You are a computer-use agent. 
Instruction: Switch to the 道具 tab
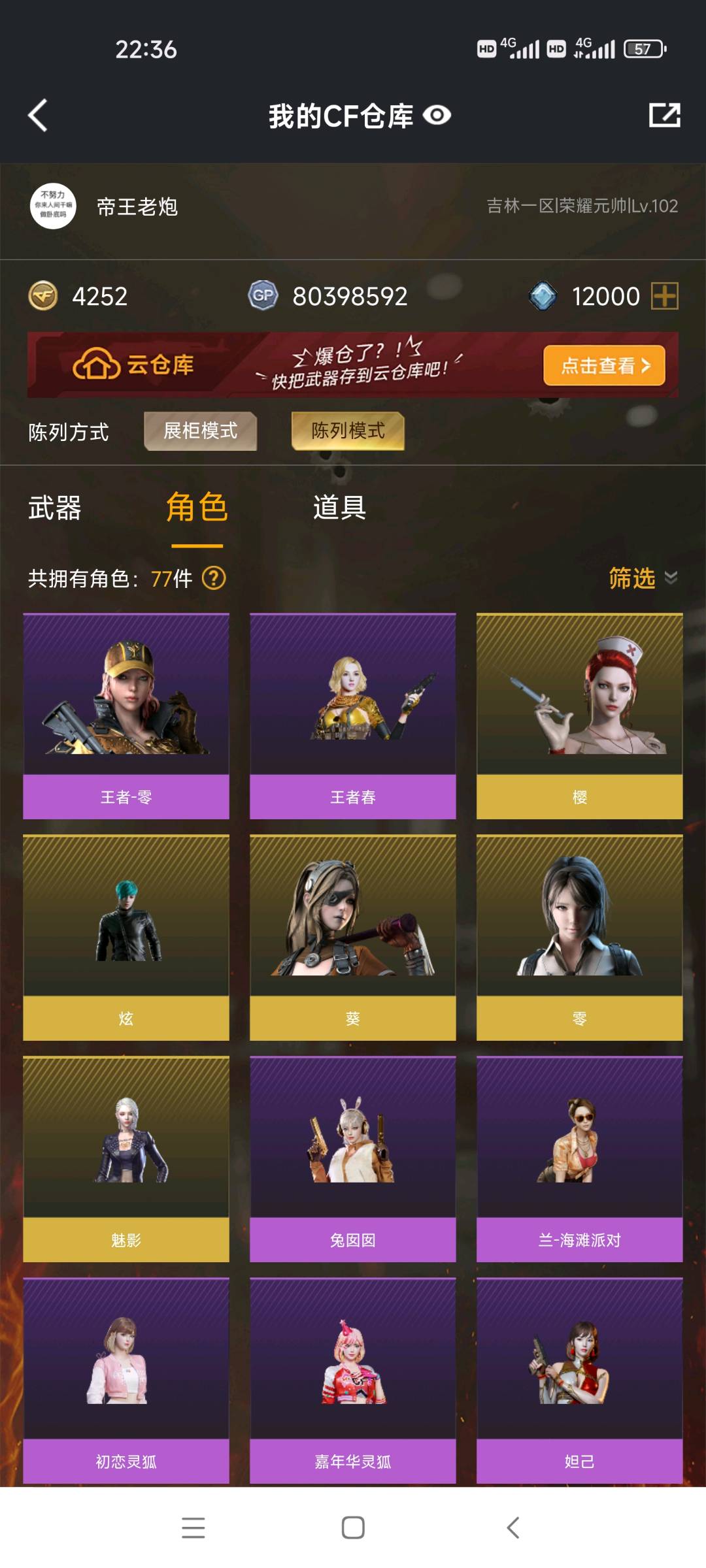point(339,508)
